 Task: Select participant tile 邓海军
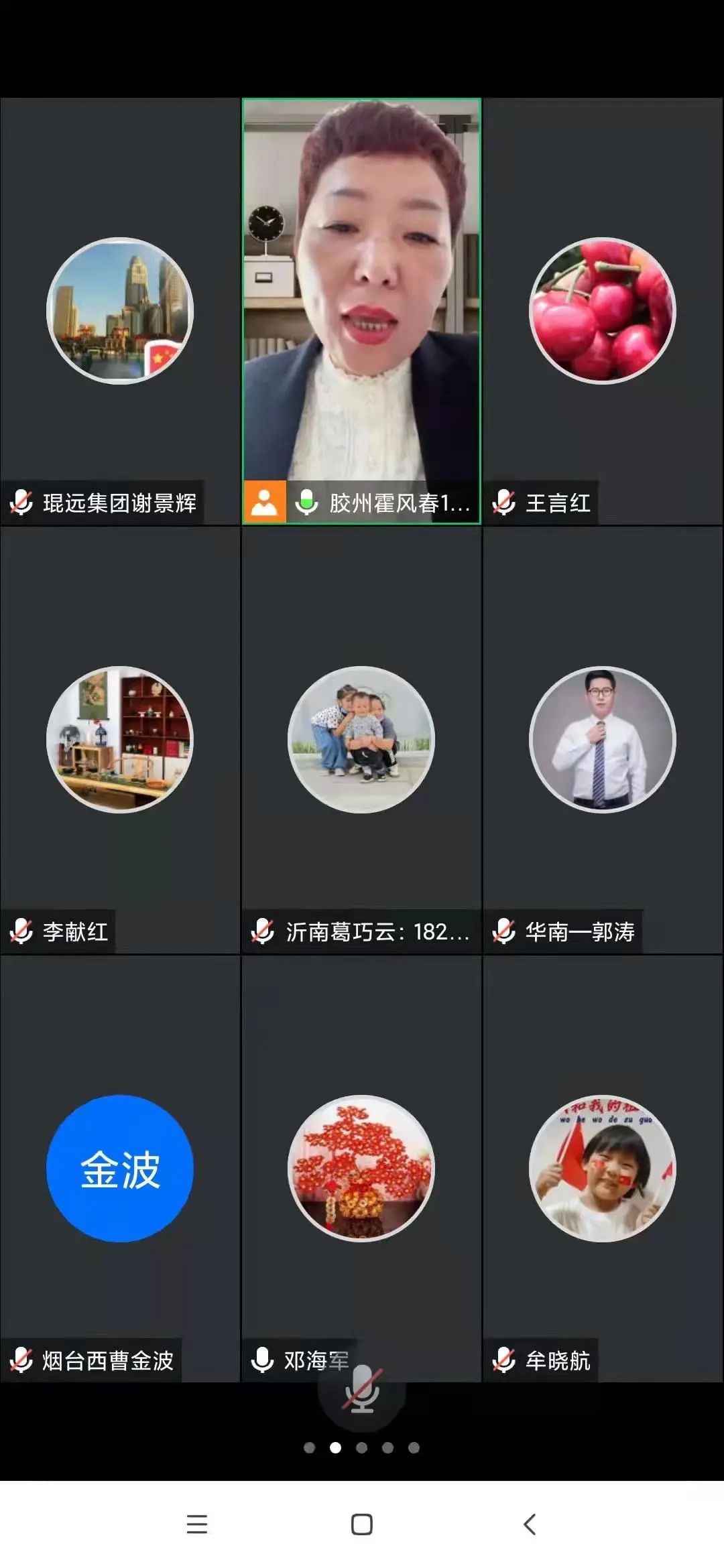point(361,1168)
